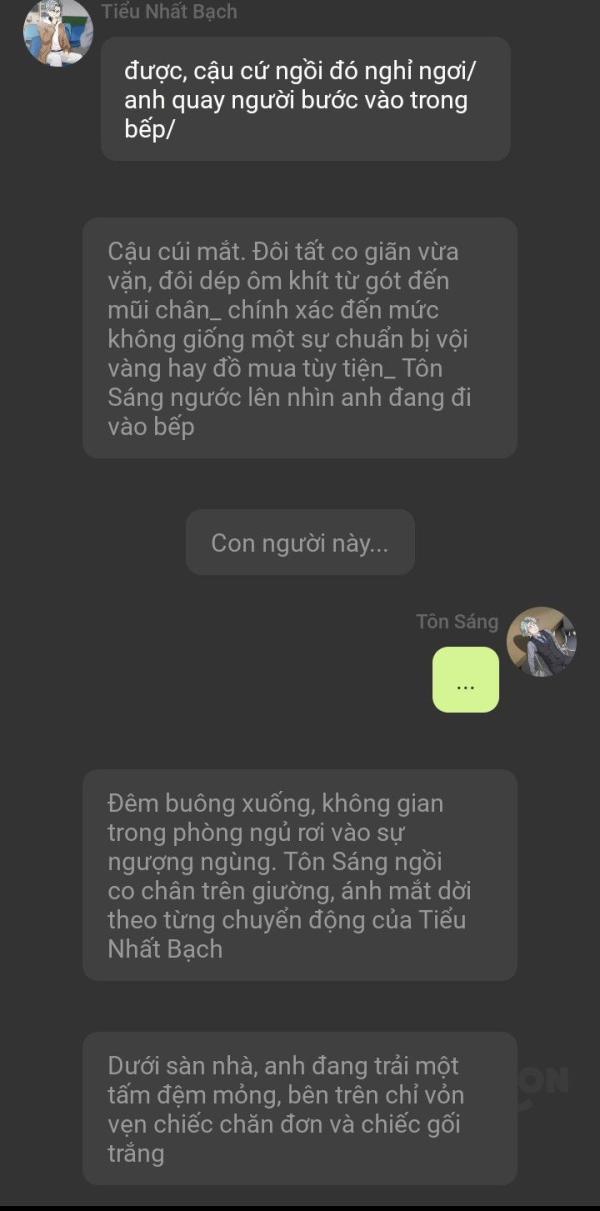Open Tiểu Nhất Bạch's profile avatar
600x1211 pixels.
click(x=58, y=32)
